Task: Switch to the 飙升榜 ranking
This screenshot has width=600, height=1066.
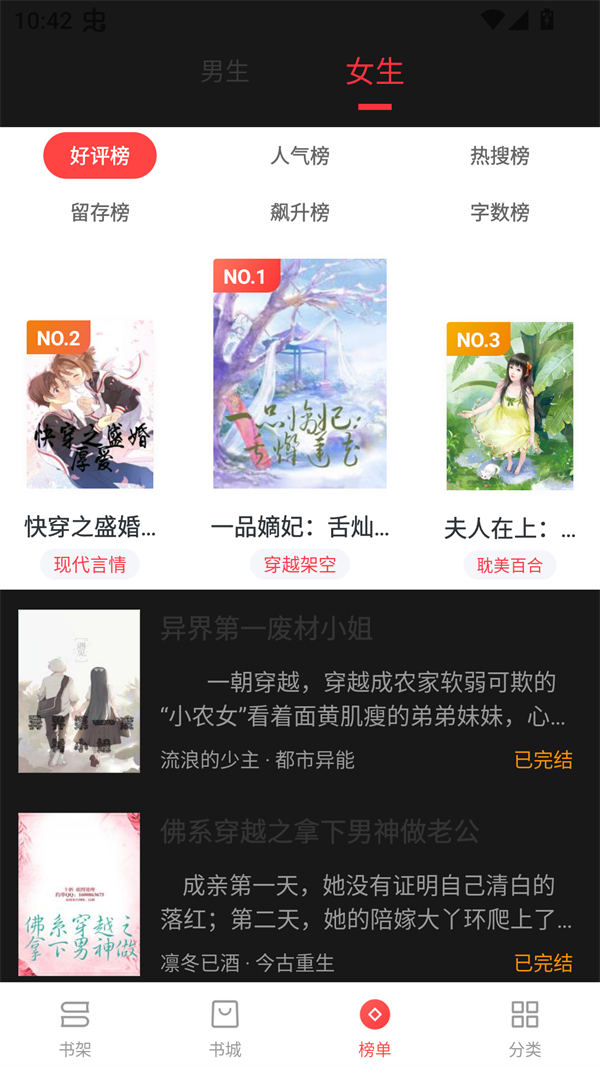Action: (x=300, y=212)
